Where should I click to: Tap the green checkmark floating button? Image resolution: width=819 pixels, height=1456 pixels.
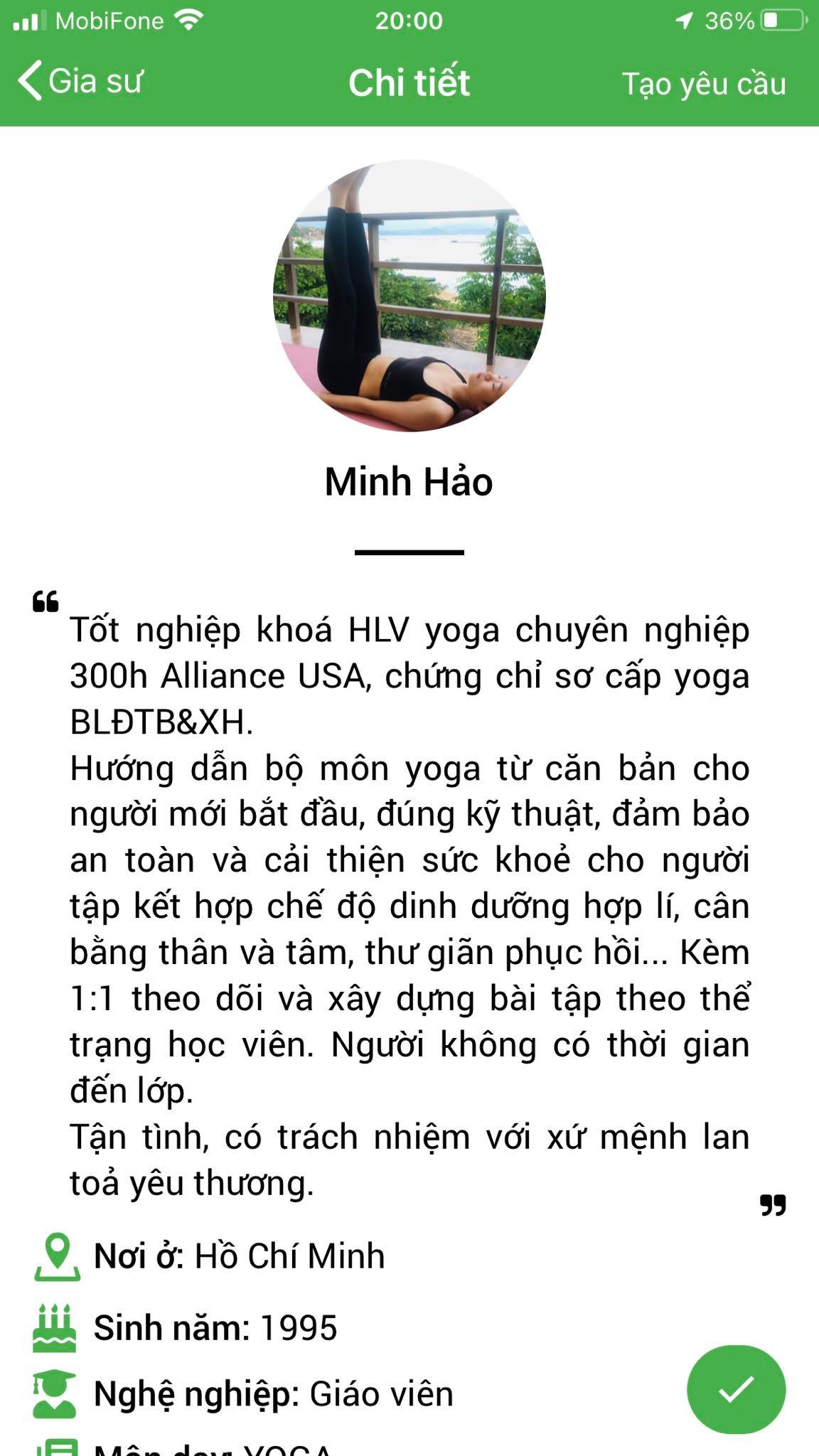click(x=736, y=1389)
